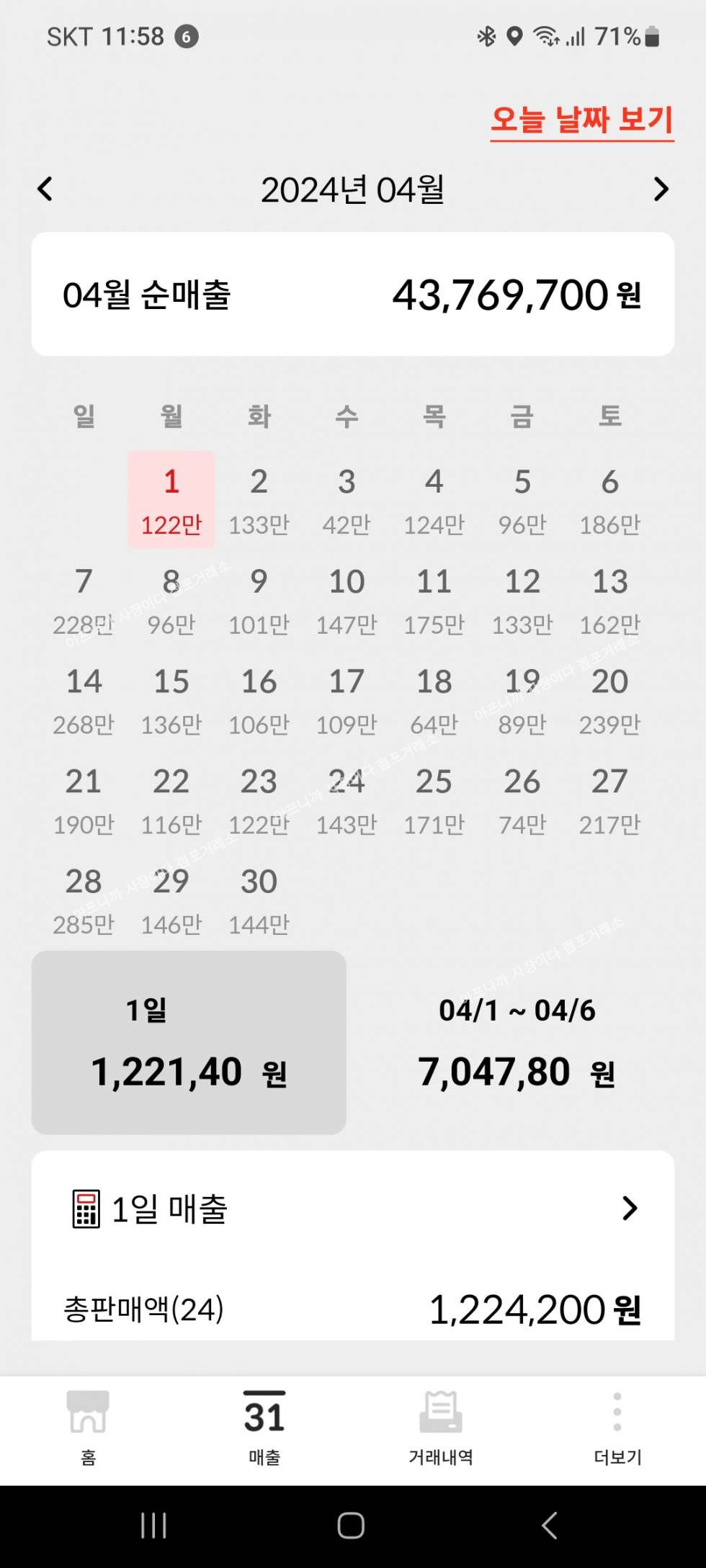Select April 6 on the calendar
This screenshot has height=1568, width=706.
(609, 501)
